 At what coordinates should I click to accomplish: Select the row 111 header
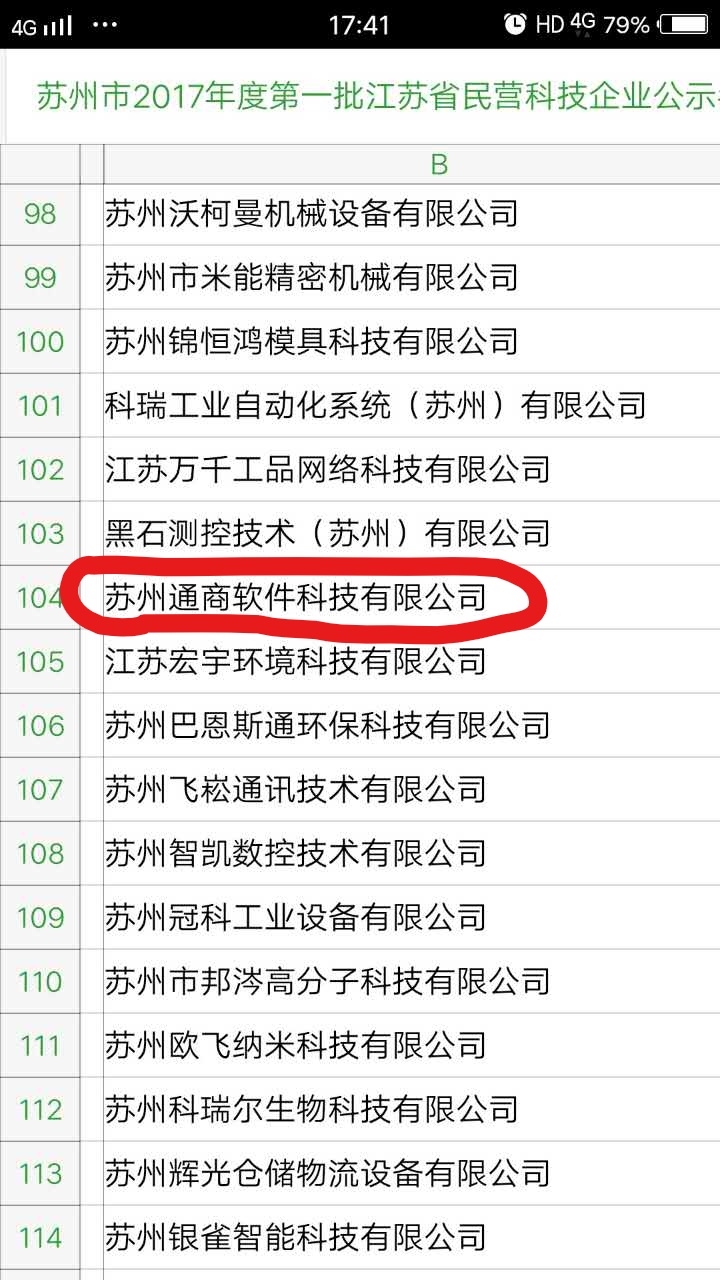click(x=40, y=1045)
